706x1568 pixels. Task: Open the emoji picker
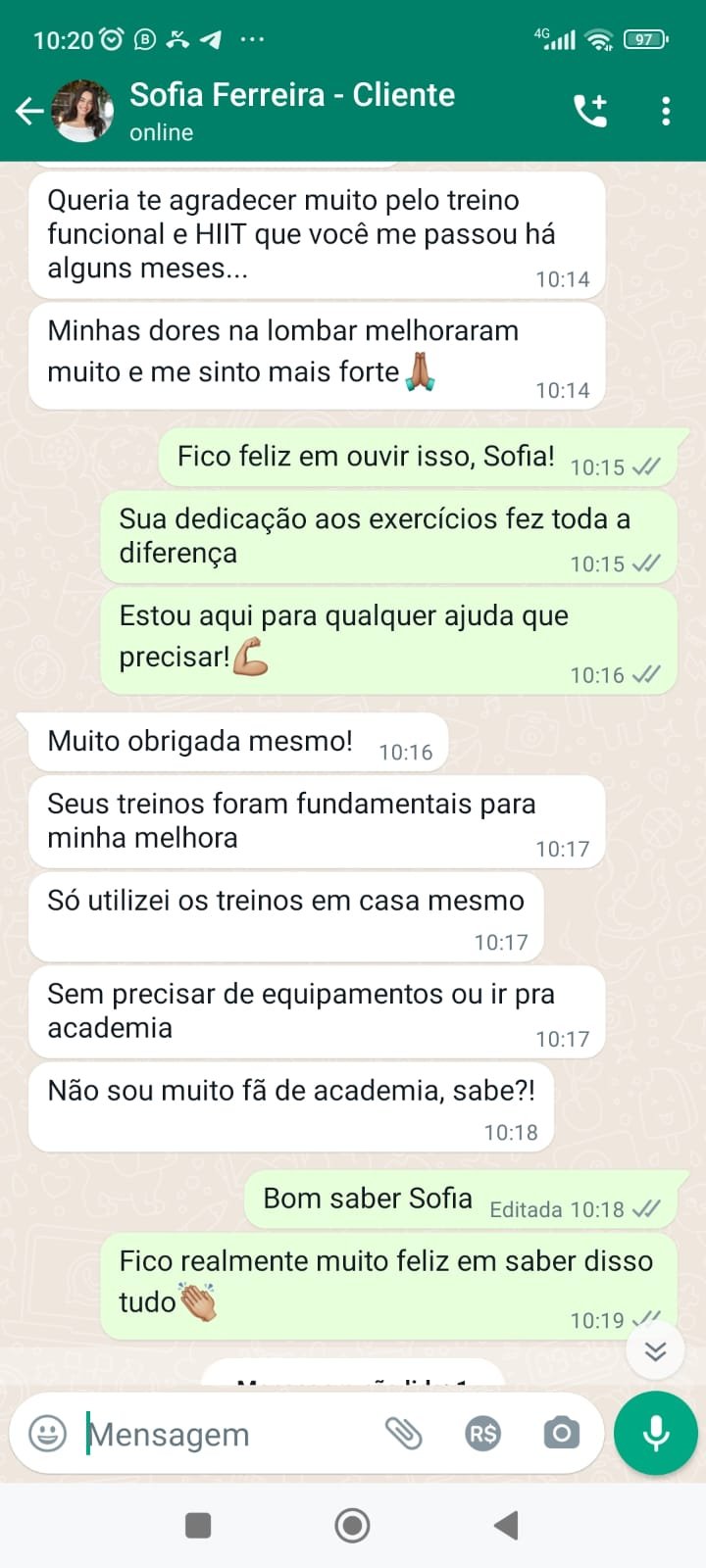[46, 1434]
